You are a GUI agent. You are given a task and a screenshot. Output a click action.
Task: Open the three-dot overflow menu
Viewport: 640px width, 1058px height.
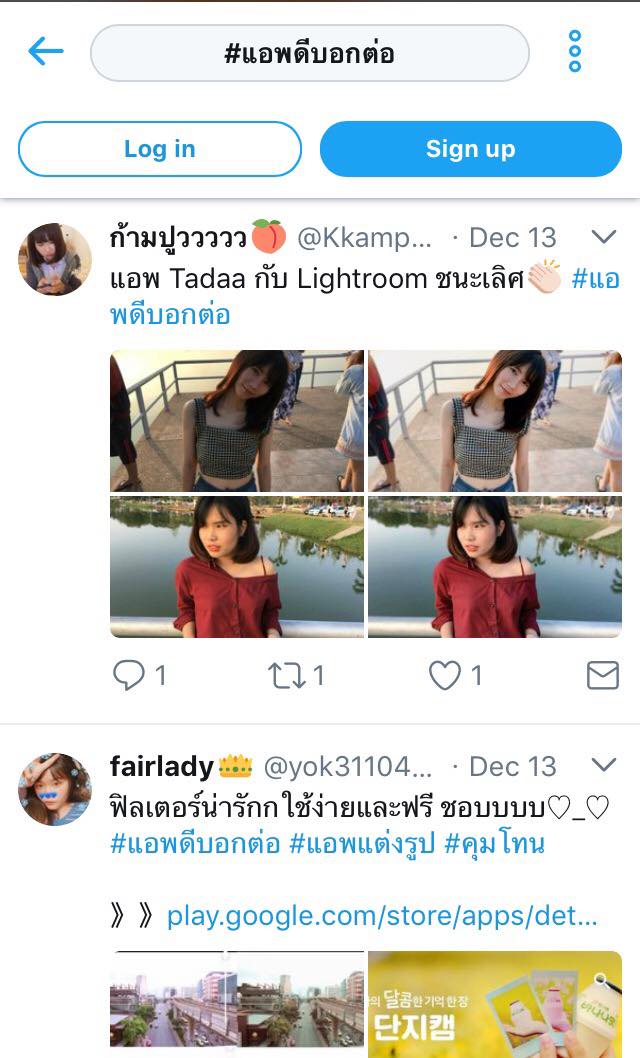(x=574, y=52)
